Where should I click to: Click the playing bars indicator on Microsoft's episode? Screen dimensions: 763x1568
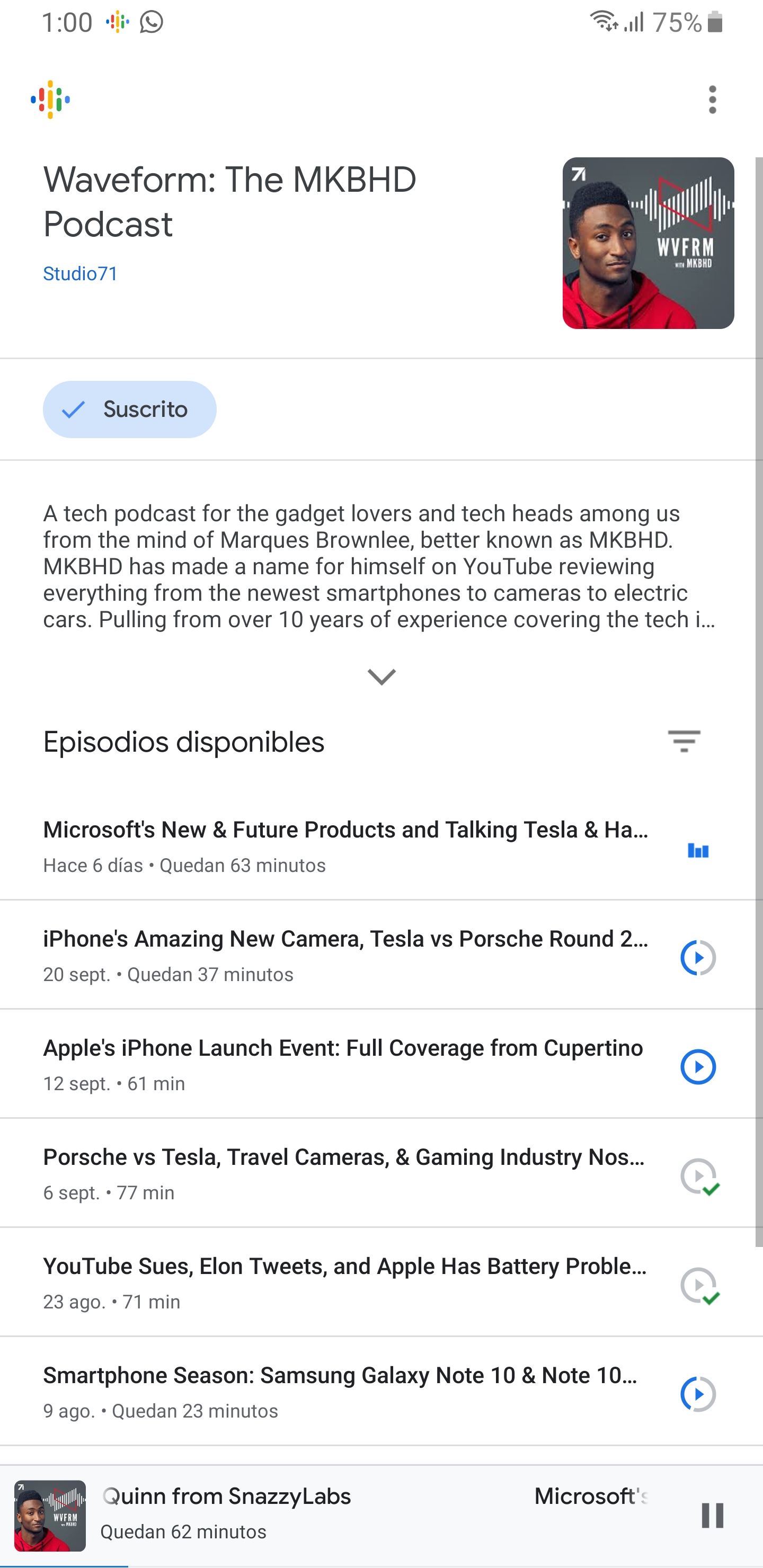[698, 851]
